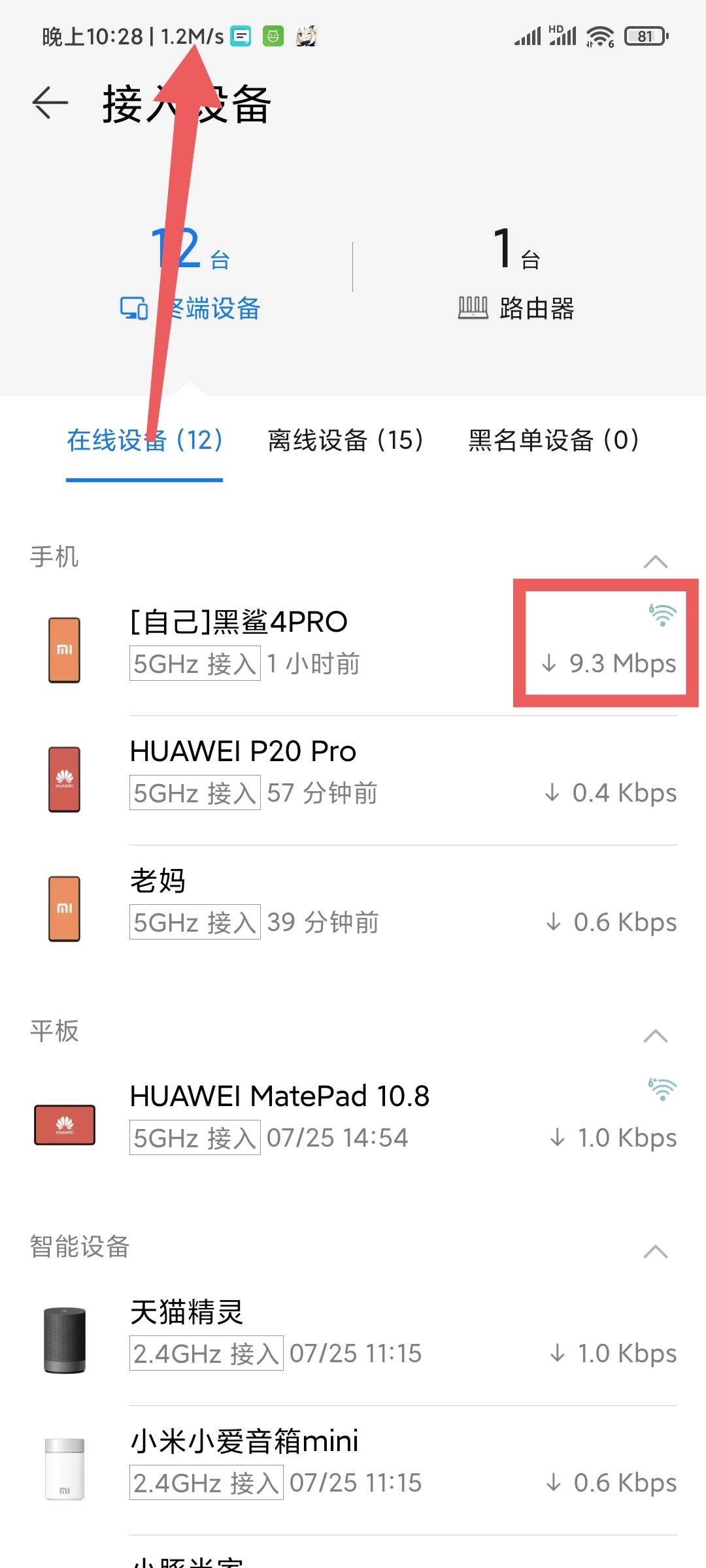Select 在线设备 (12) tab
The width and height of the screenshot is (706, 1568).
click(x=144, y=440)
